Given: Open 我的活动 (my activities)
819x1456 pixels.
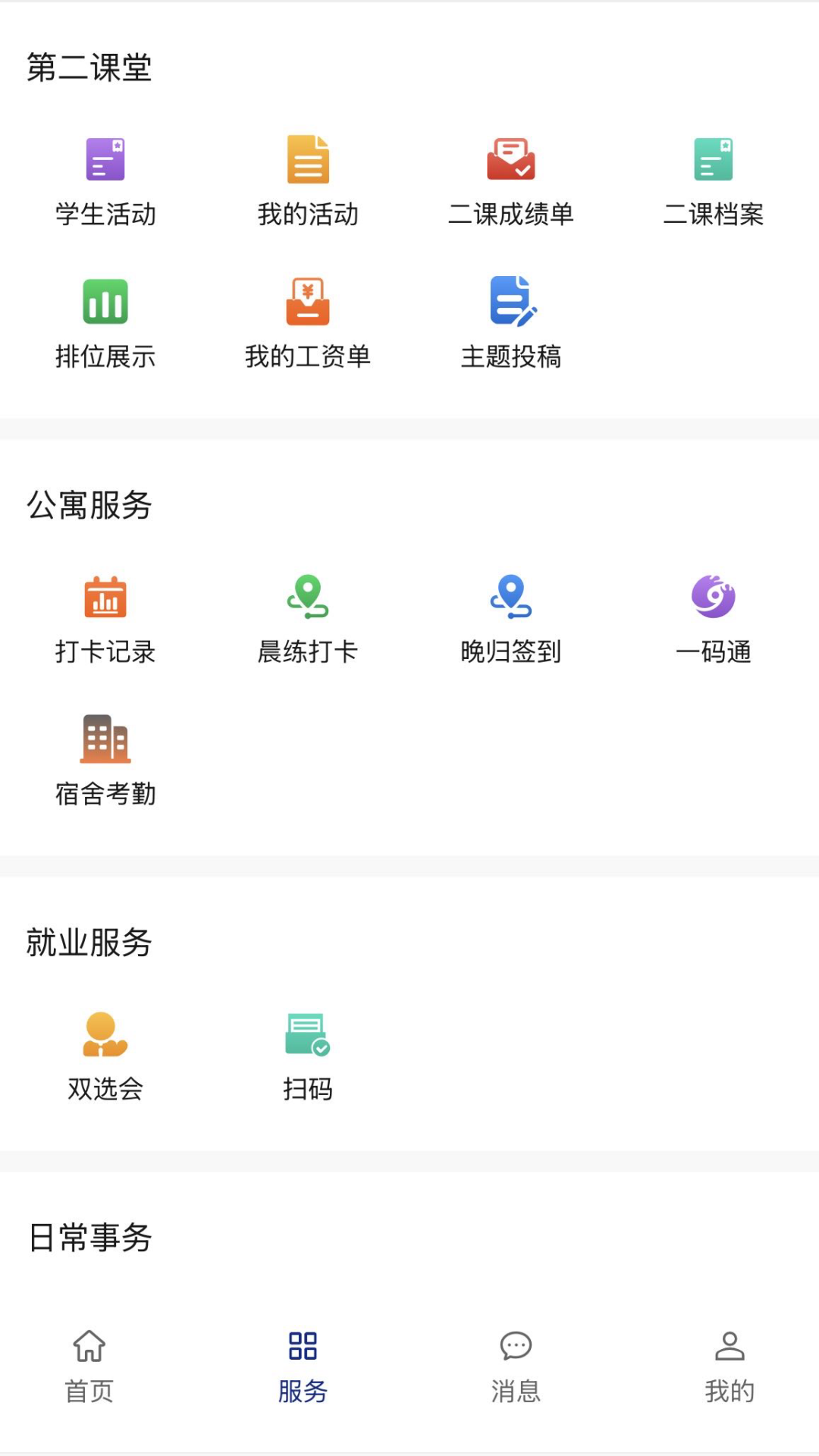Looking at the screenshot, I should click(x=308, y=180).
